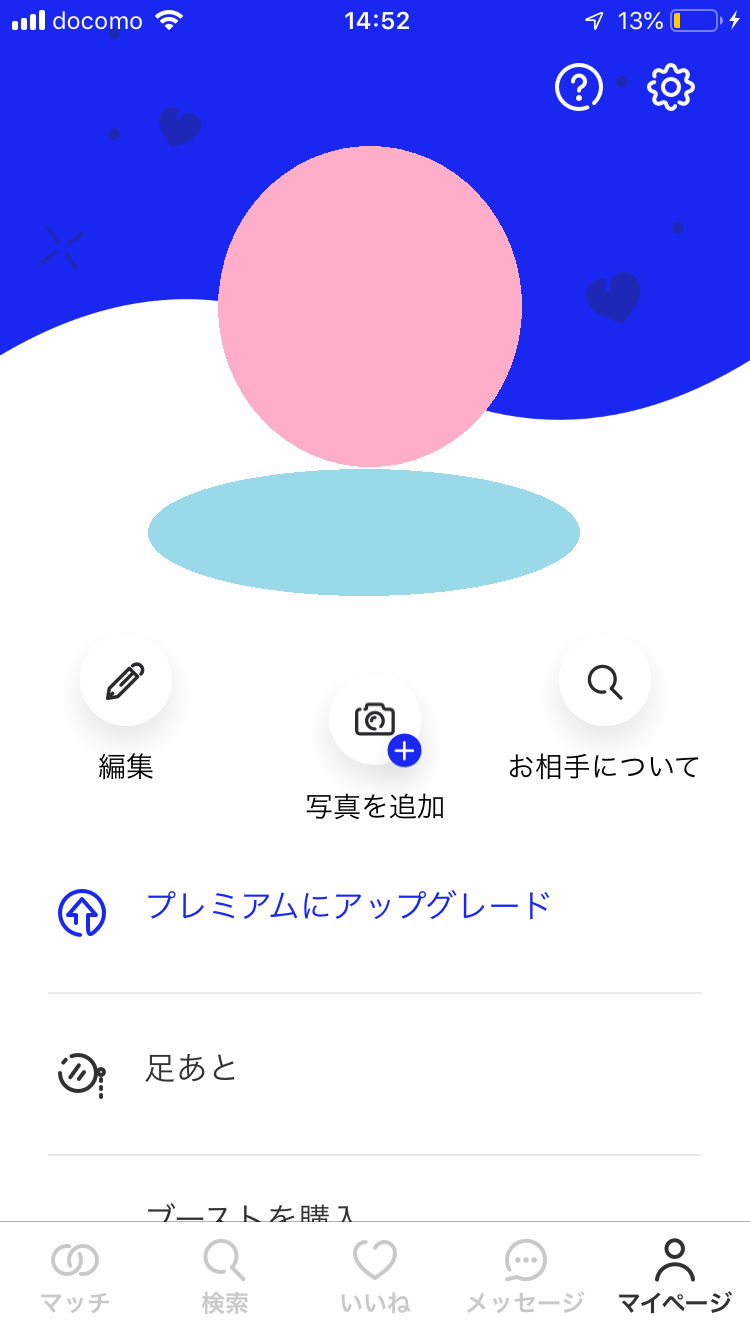
Task: Open the settings gear icon
Action: pyautogui.click(x=671, y=87)
